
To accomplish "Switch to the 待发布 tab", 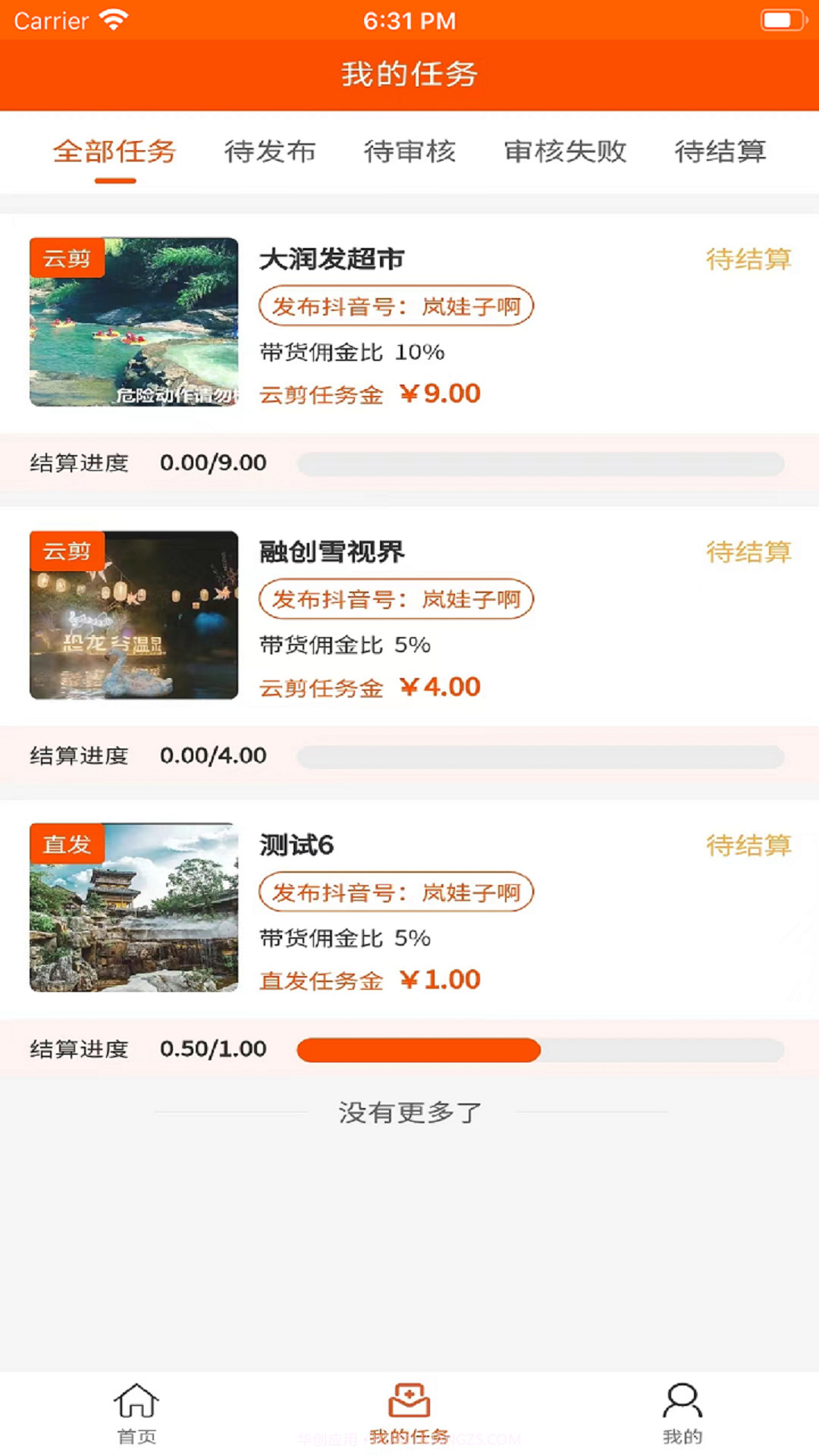I will (x=269, y=152).
